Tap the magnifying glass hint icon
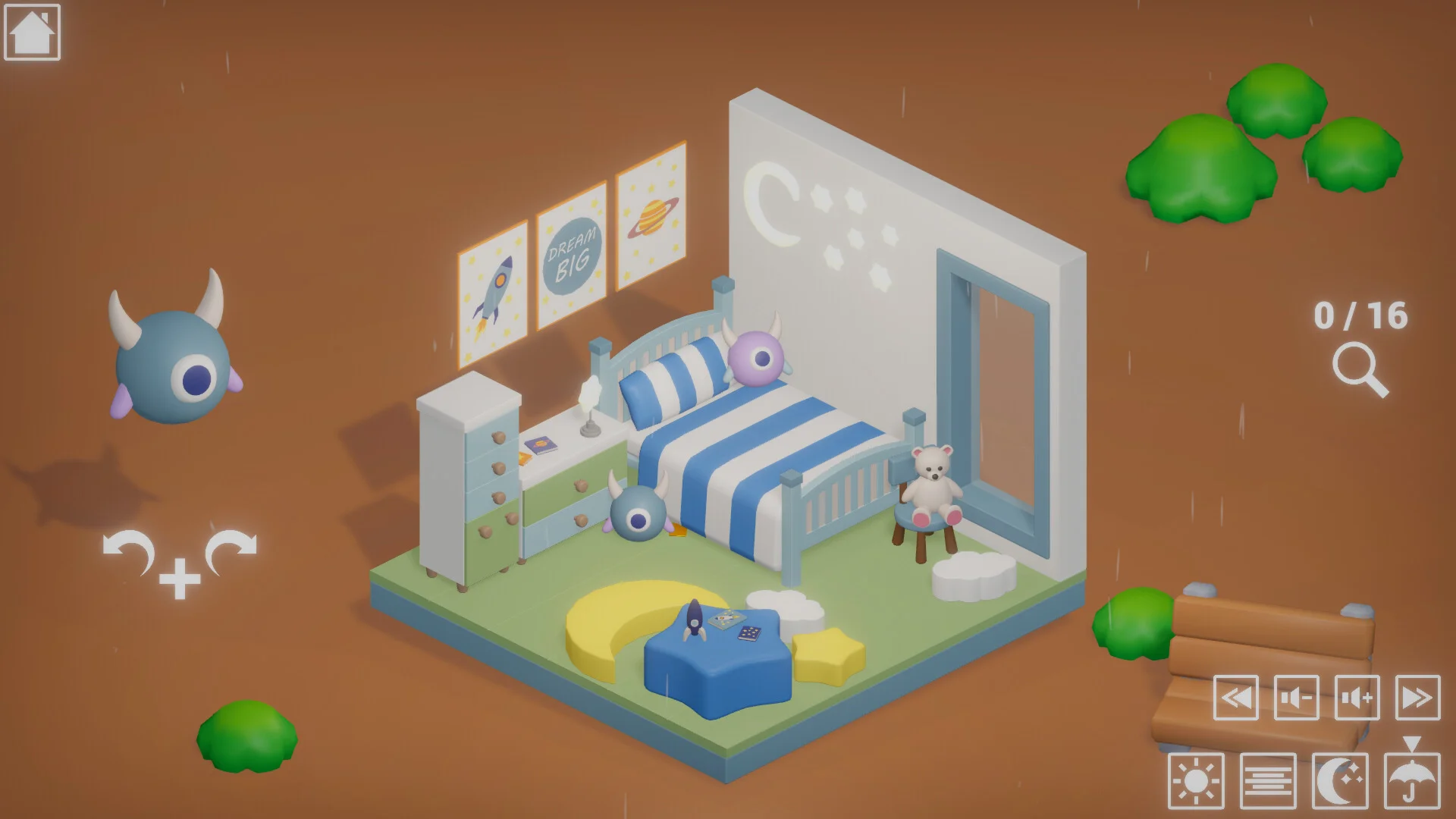 click(x=1360, y=369)
